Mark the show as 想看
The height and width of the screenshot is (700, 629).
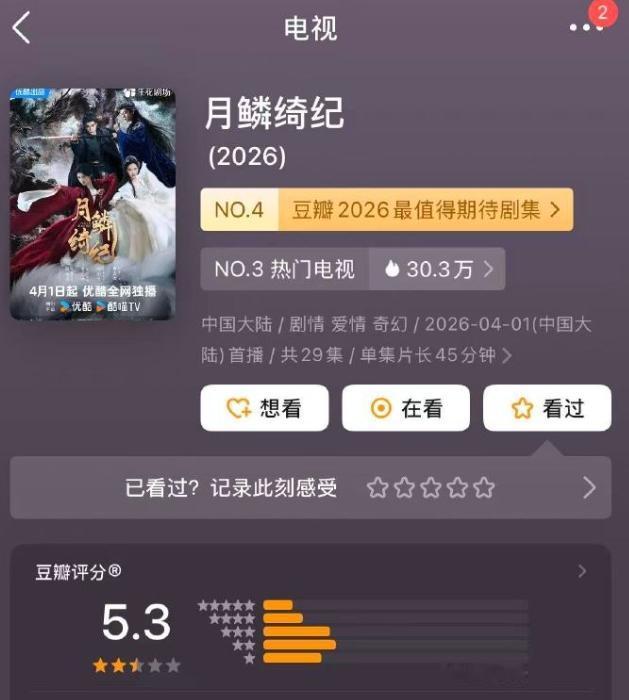[x=265, y=408]
